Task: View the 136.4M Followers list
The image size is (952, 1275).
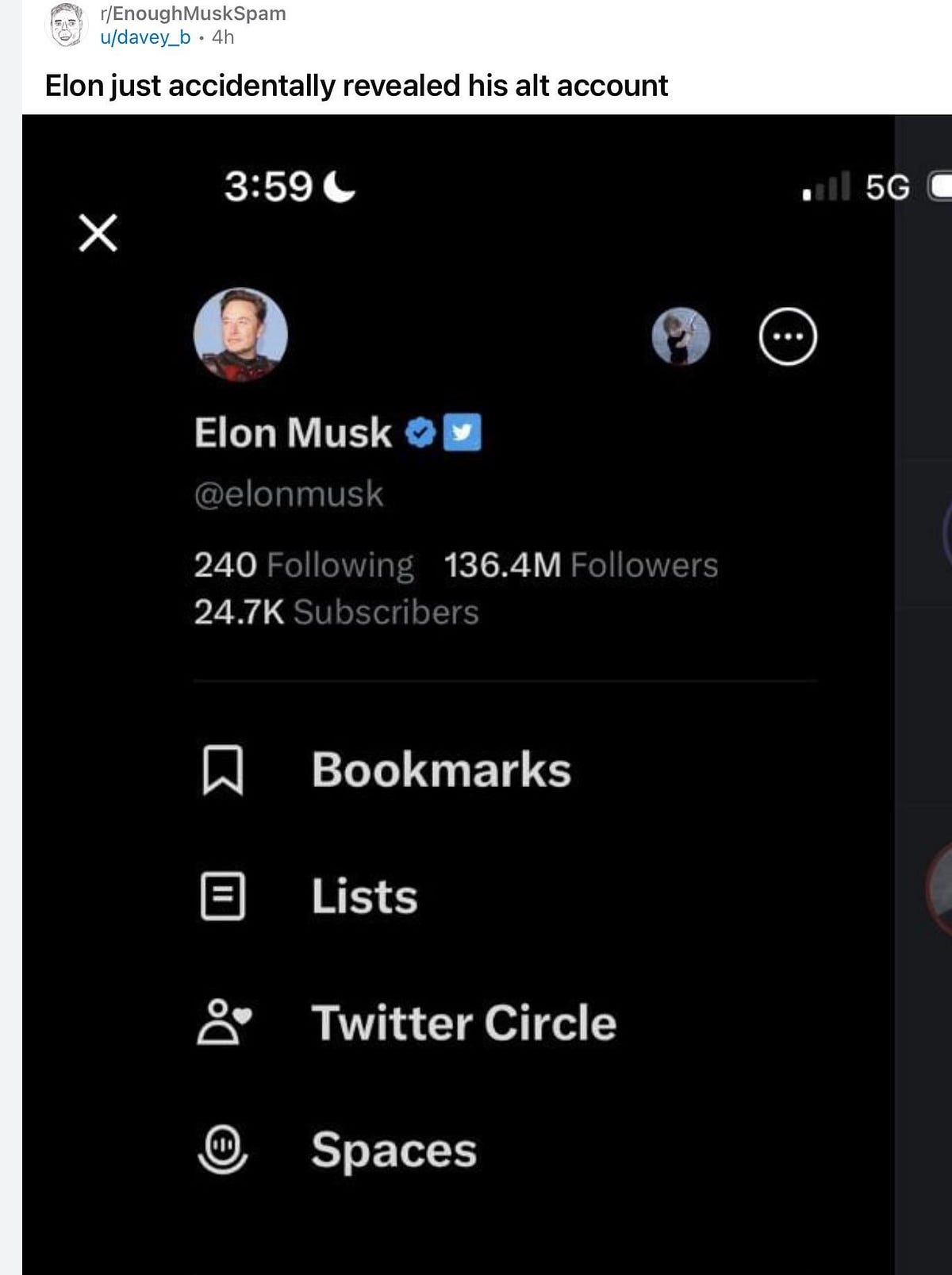Action: (x=581, y=566)
